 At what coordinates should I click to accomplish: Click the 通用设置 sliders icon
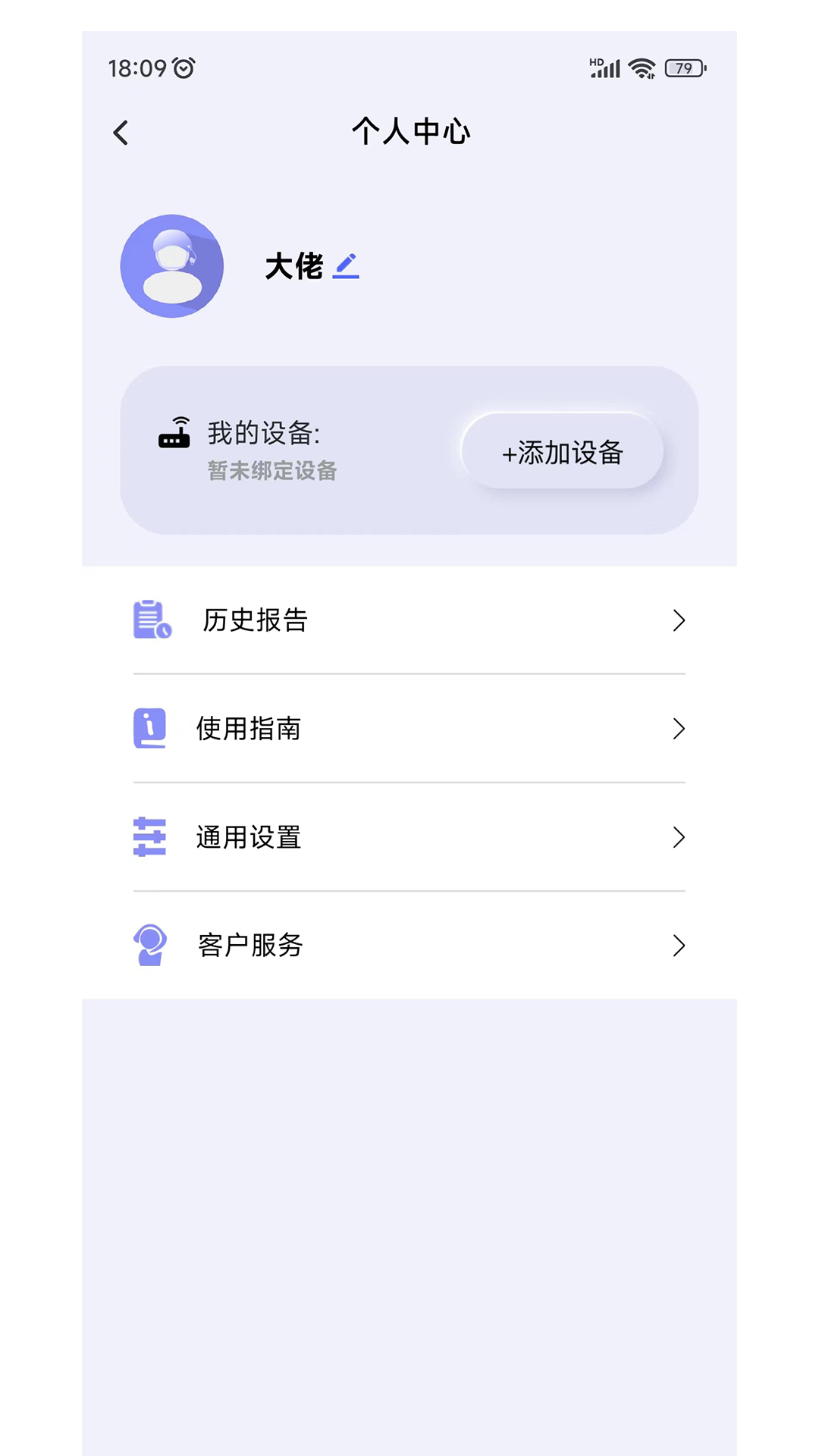click(x=149, y=837)
